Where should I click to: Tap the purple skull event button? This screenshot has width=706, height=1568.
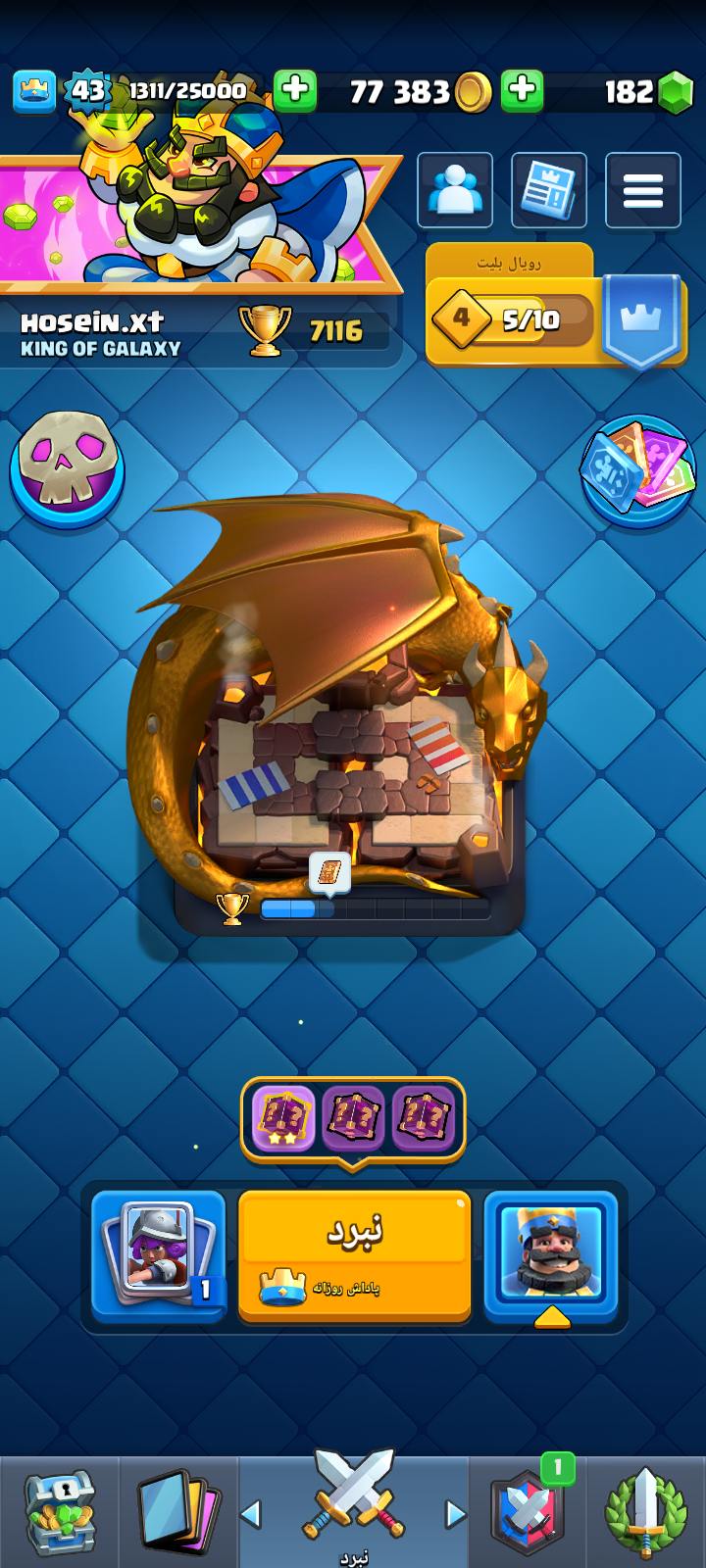click(68, 468)
